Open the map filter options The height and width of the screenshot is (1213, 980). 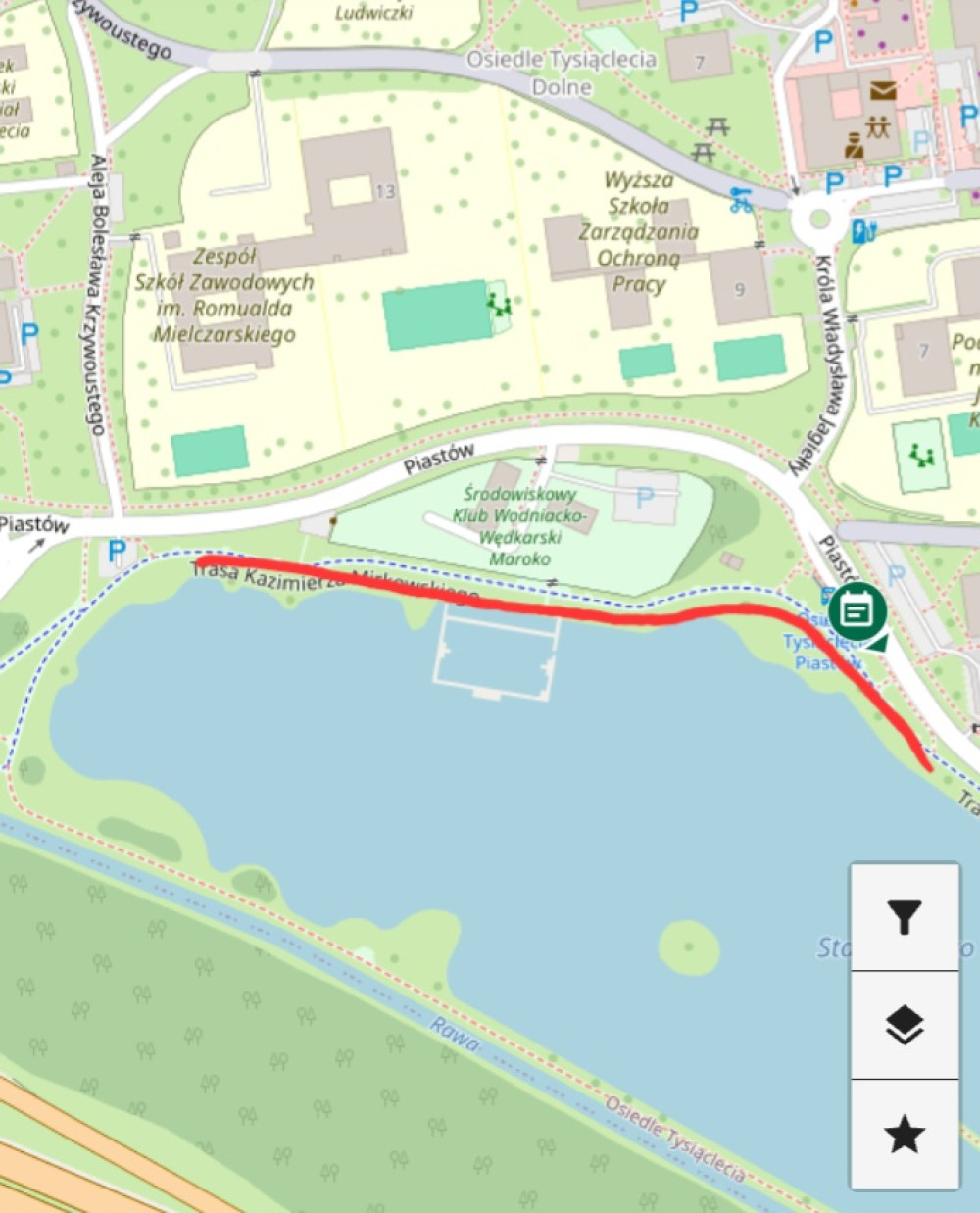point(904,918)
